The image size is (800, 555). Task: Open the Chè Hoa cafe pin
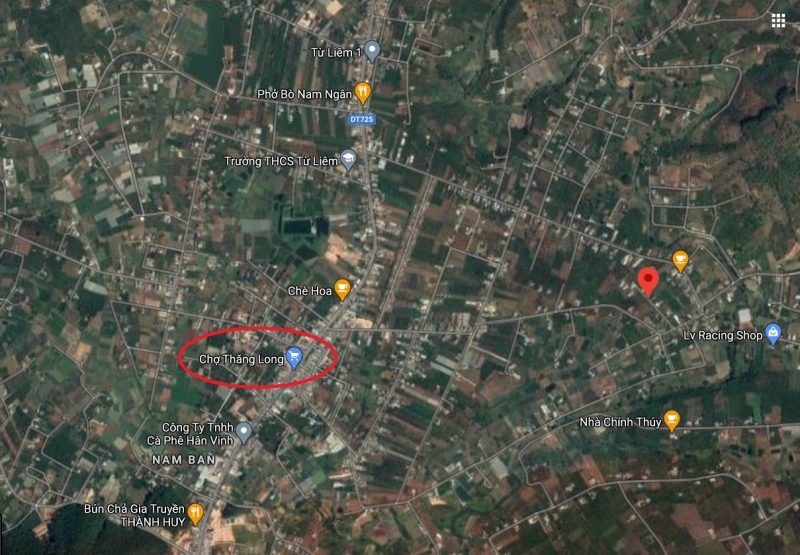(342, 288)
